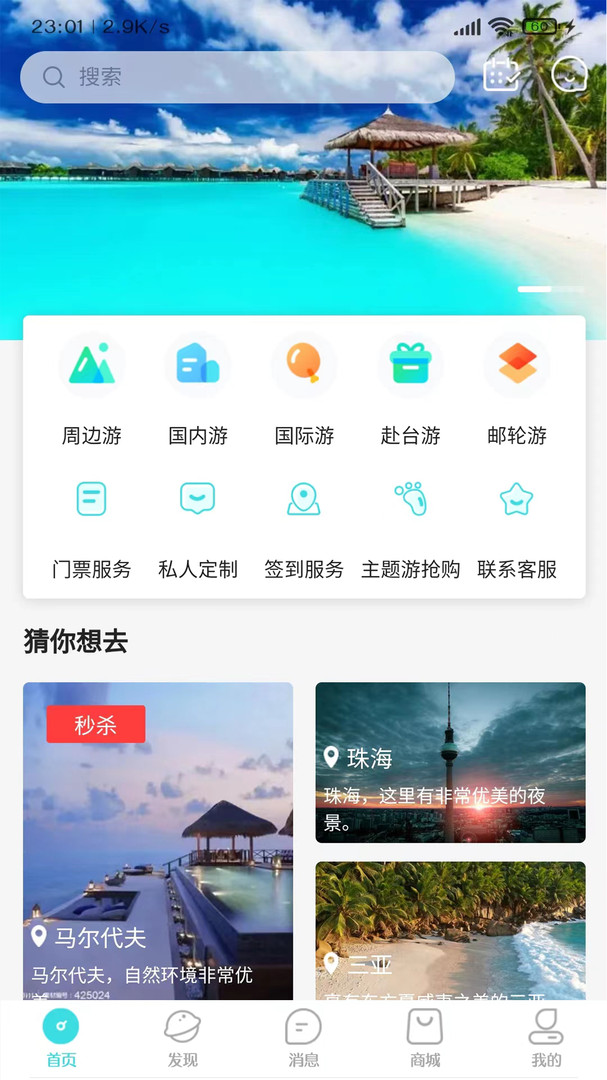The width and height of the screenshot is (607, 1080).
Task: Open the 马尔代夫 秒杀 card
Action: coord(158,841)
